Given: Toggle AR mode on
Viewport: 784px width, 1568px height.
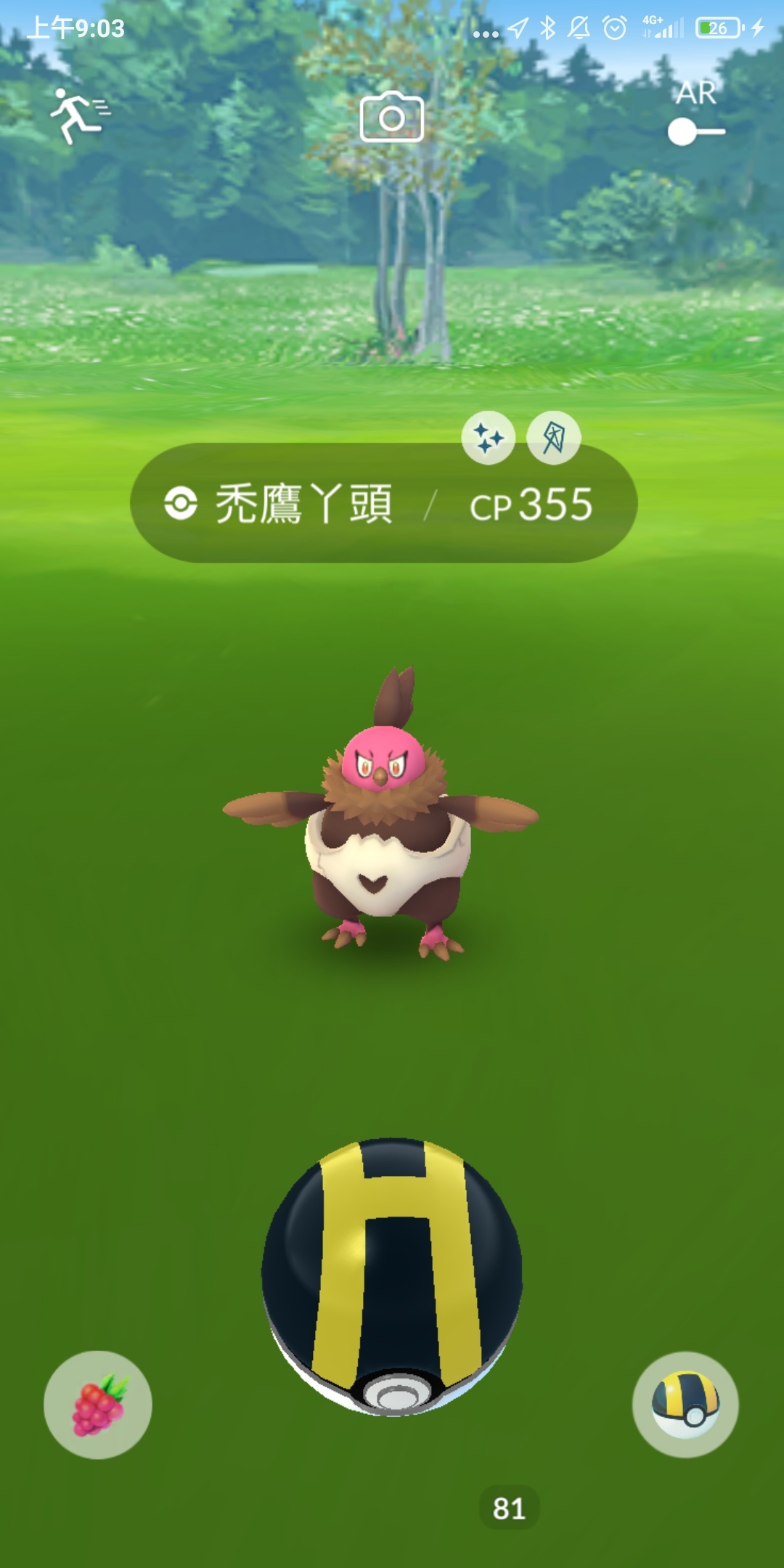Looking at the screenshot, I should point(695,131).
